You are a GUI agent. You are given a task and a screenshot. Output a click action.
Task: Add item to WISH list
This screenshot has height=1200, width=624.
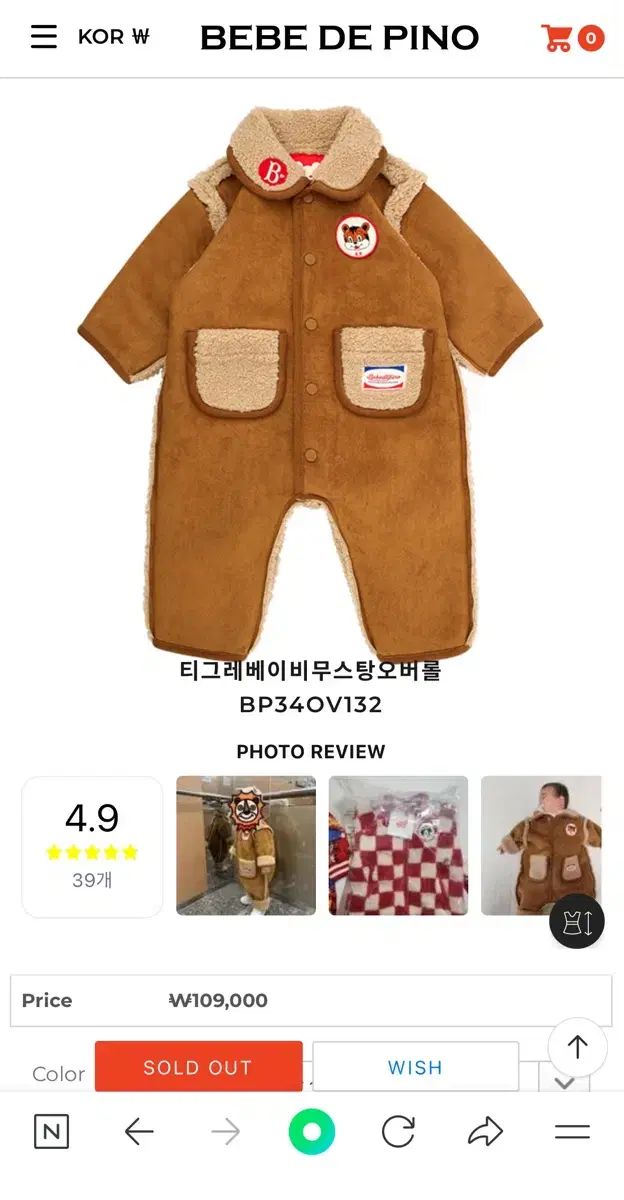[x=415, y=1067]
